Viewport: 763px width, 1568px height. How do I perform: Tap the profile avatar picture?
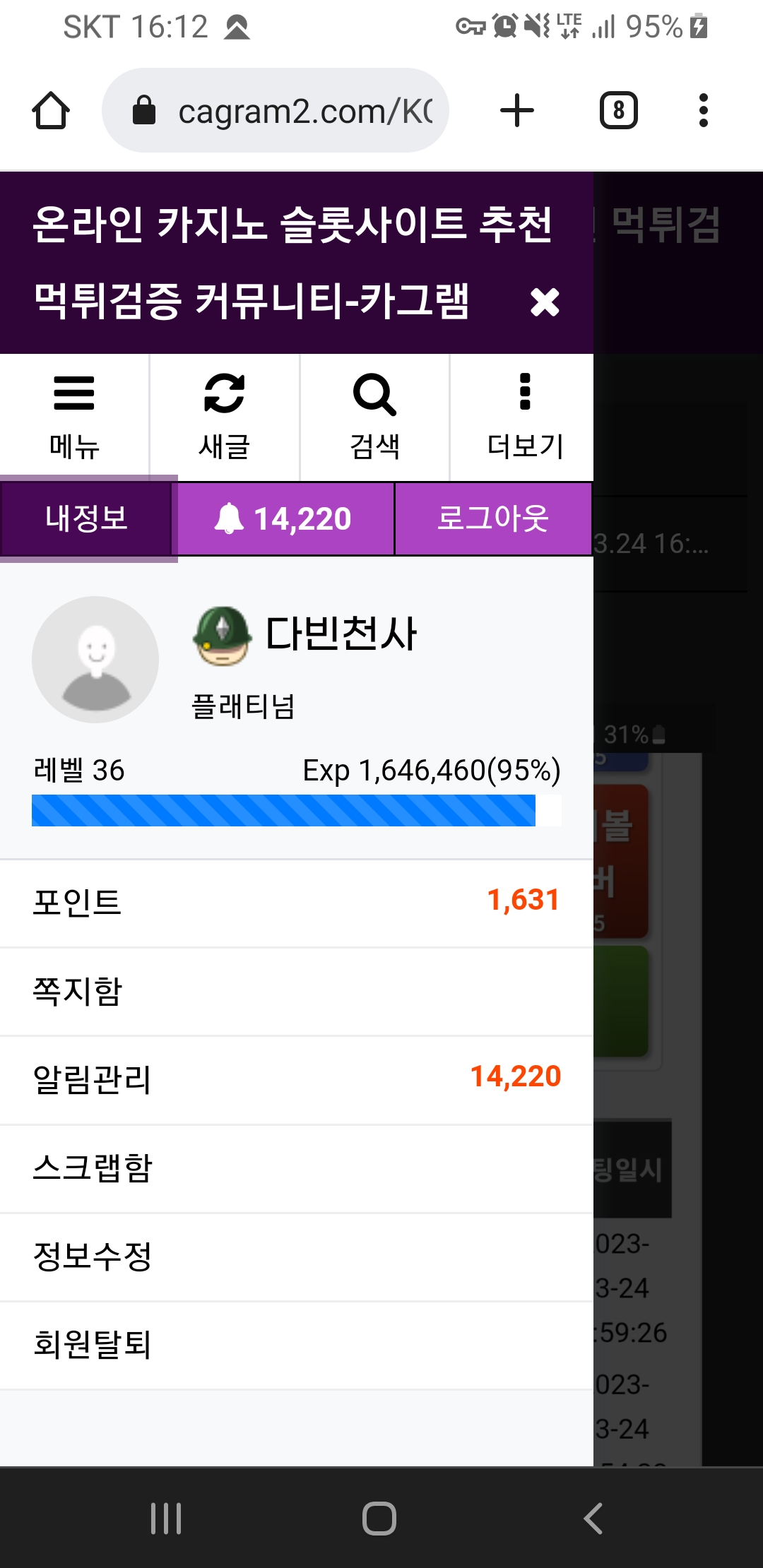95,659
